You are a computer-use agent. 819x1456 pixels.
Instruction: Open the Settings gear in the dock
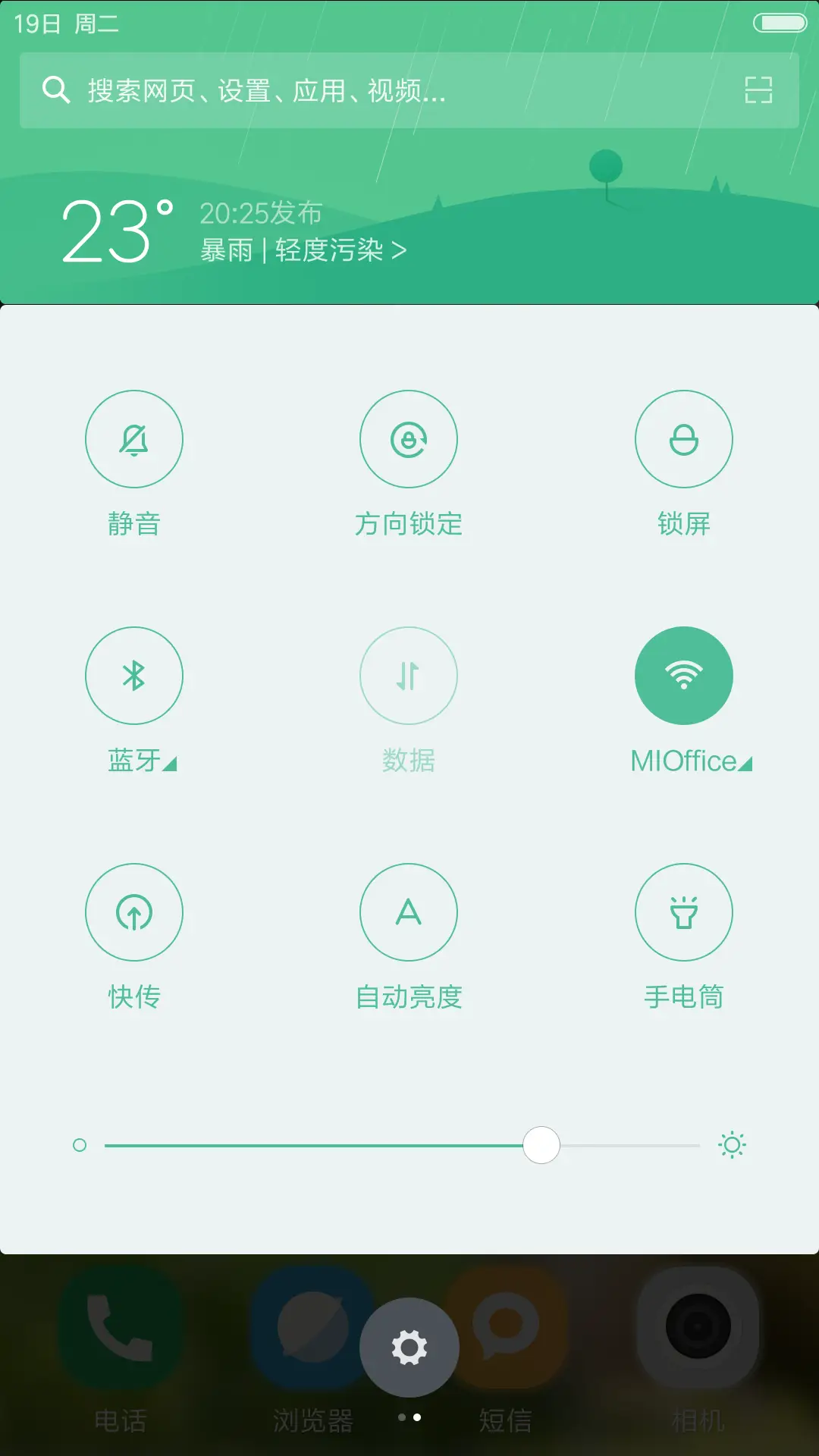pyautogui.click(x=409, y=1347)
